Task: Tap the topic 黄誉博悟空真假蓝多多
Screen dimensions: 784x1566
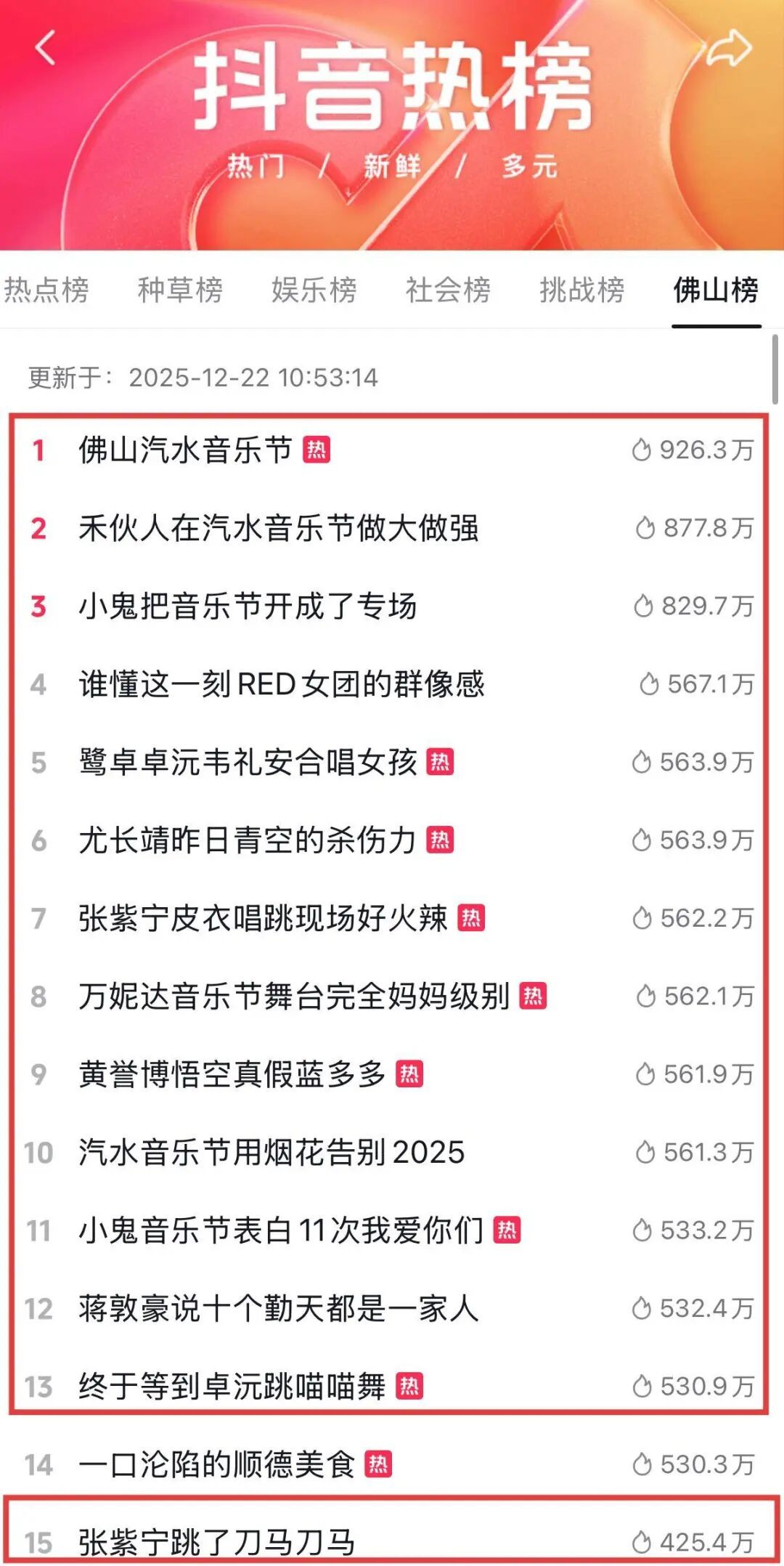Action: click(232, 1074)
